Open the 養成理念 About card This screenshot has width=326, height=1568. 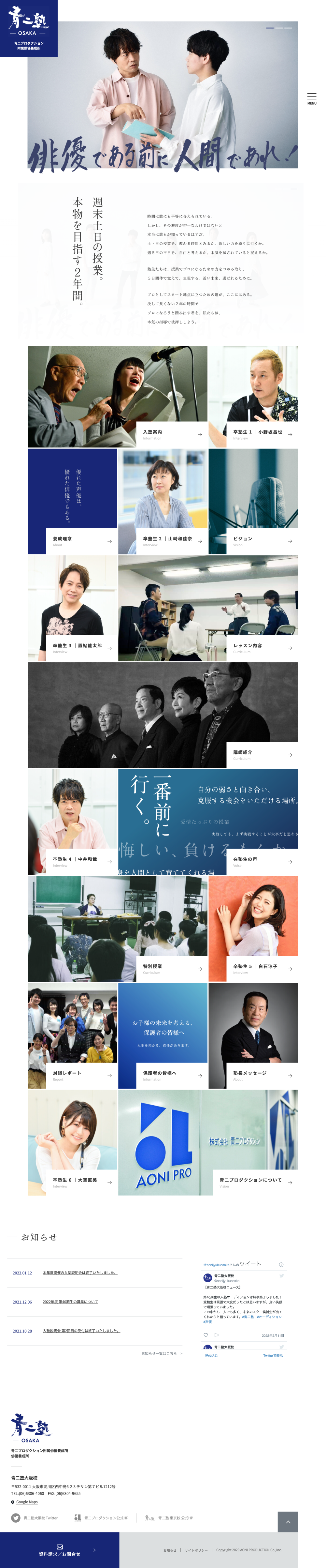(x=81, y=541)
